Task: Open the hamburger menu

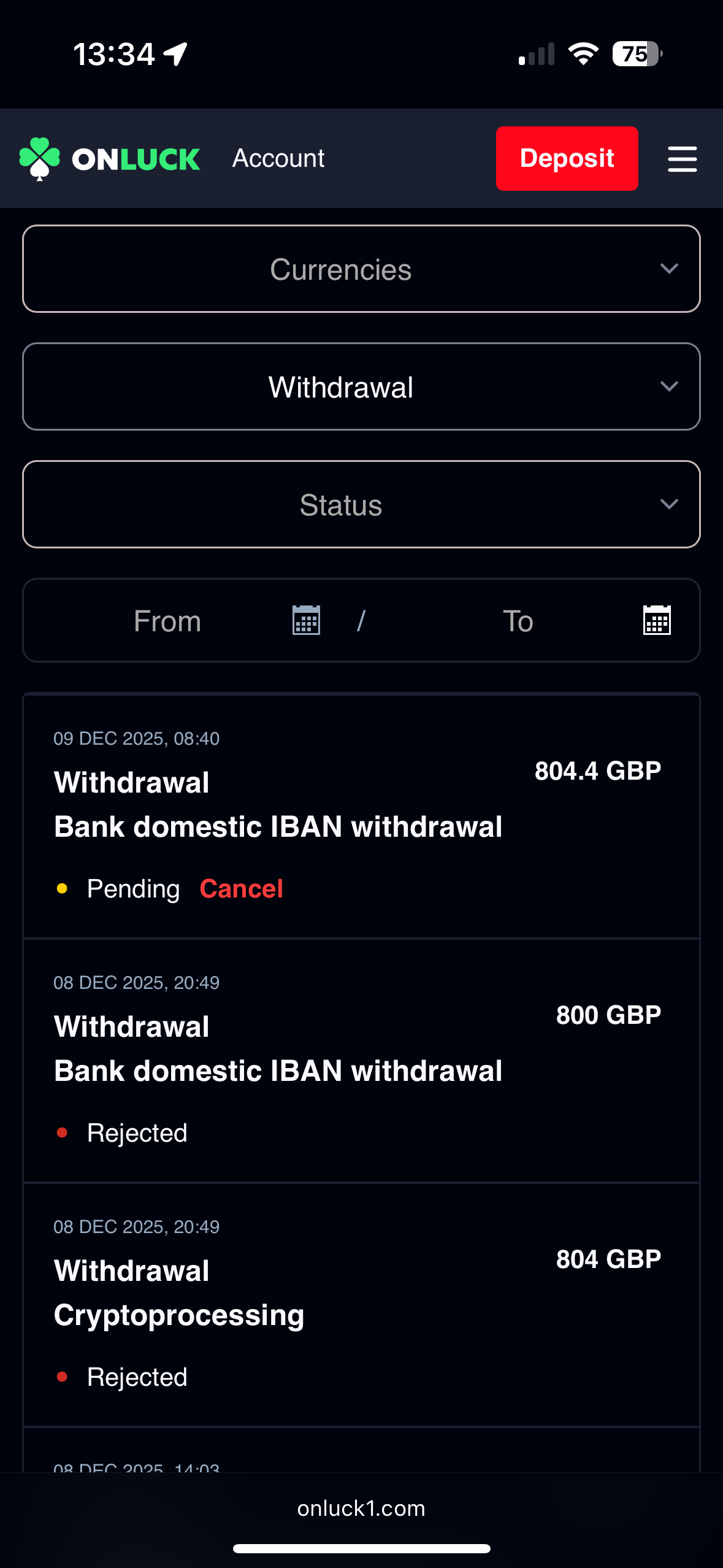Action: click(682, 159)
